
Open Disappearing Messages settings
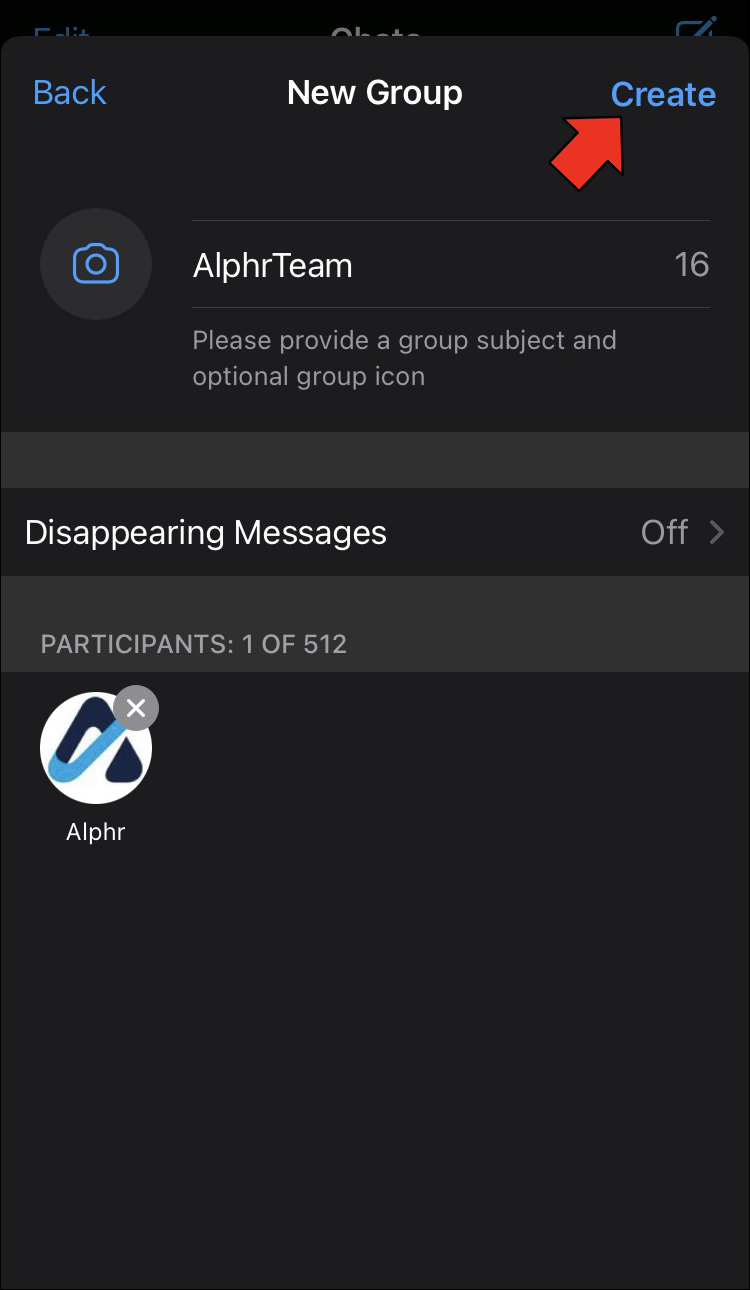375,532
